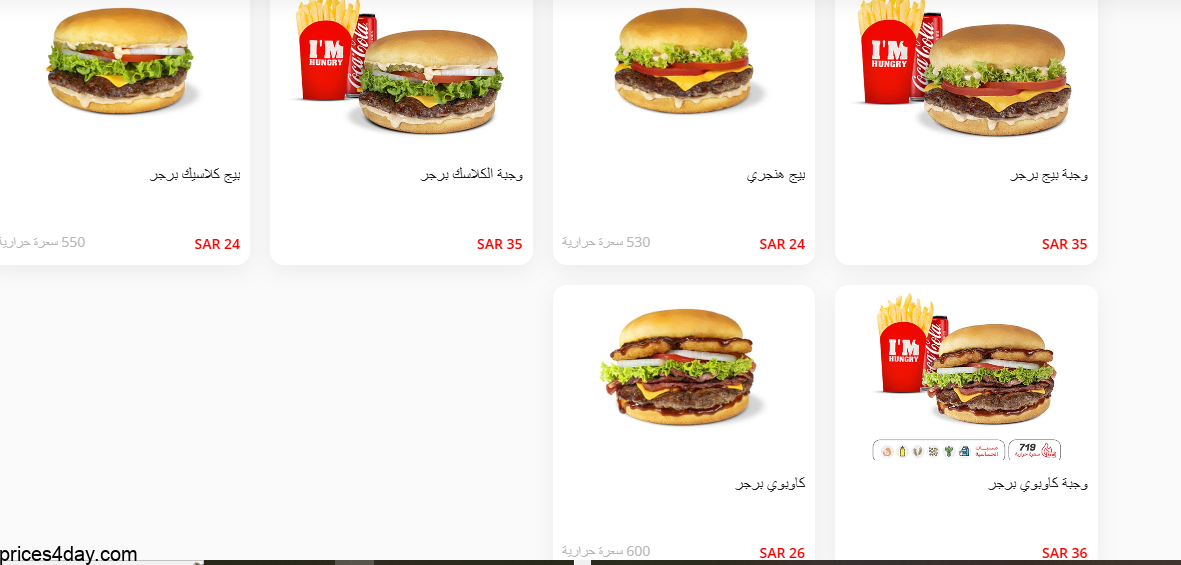View the وجبة بيج برجر meal card
1181x565 pixels.
(966, 130)
